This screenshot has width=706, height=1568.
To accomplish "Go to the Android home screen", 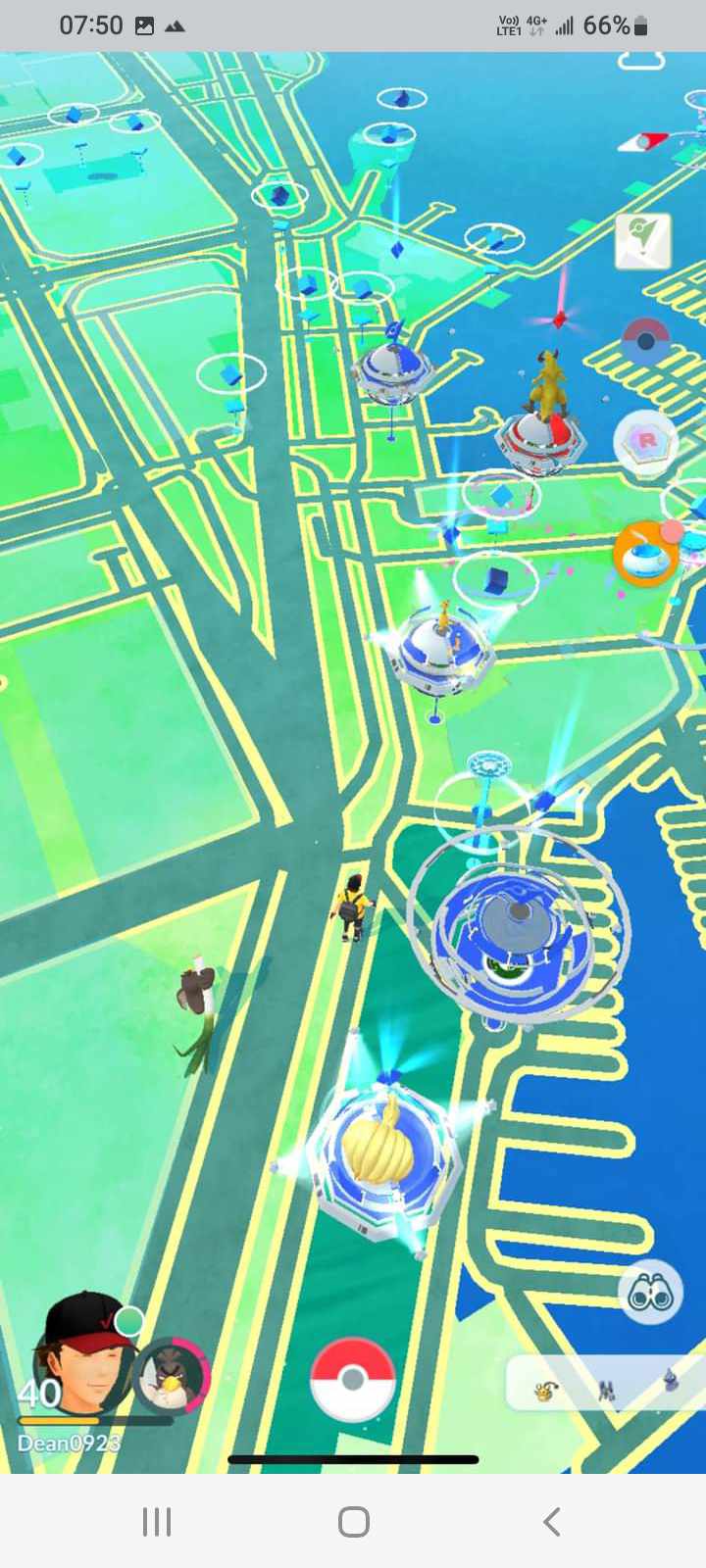I will (353, 1522).
